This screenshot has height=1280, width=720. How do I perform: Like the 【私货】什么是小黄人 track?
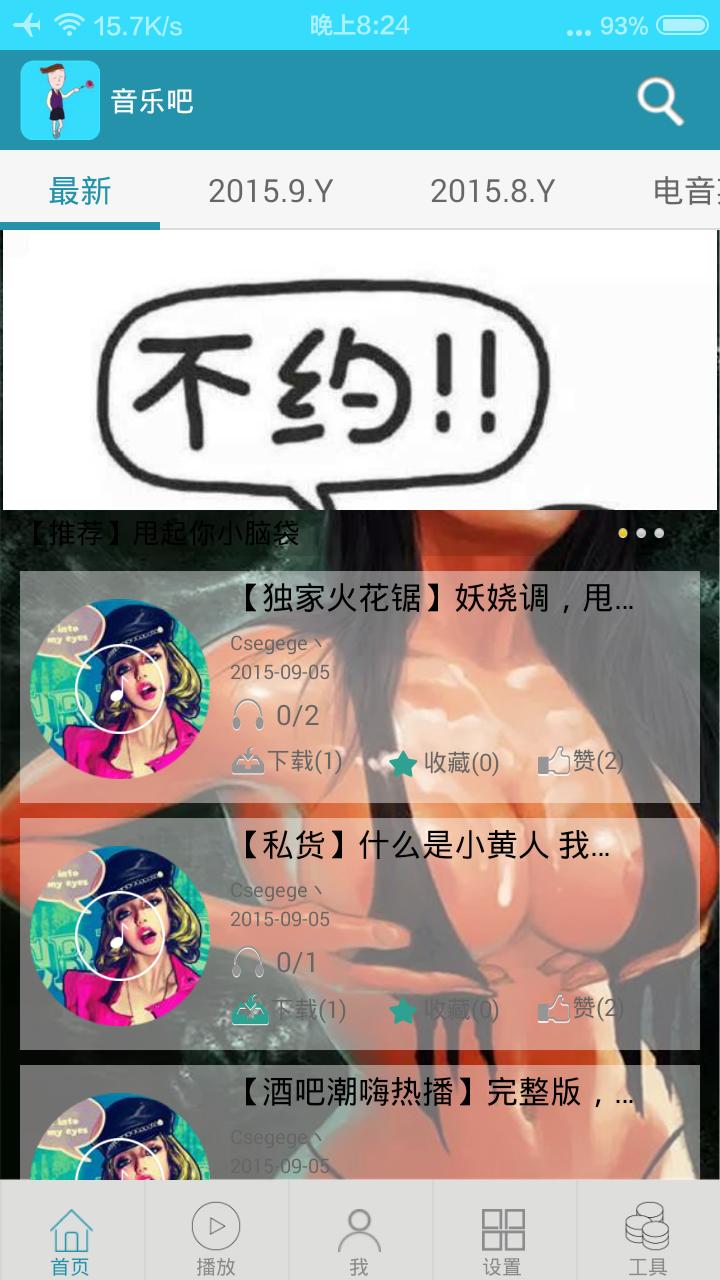[581, 1009]
